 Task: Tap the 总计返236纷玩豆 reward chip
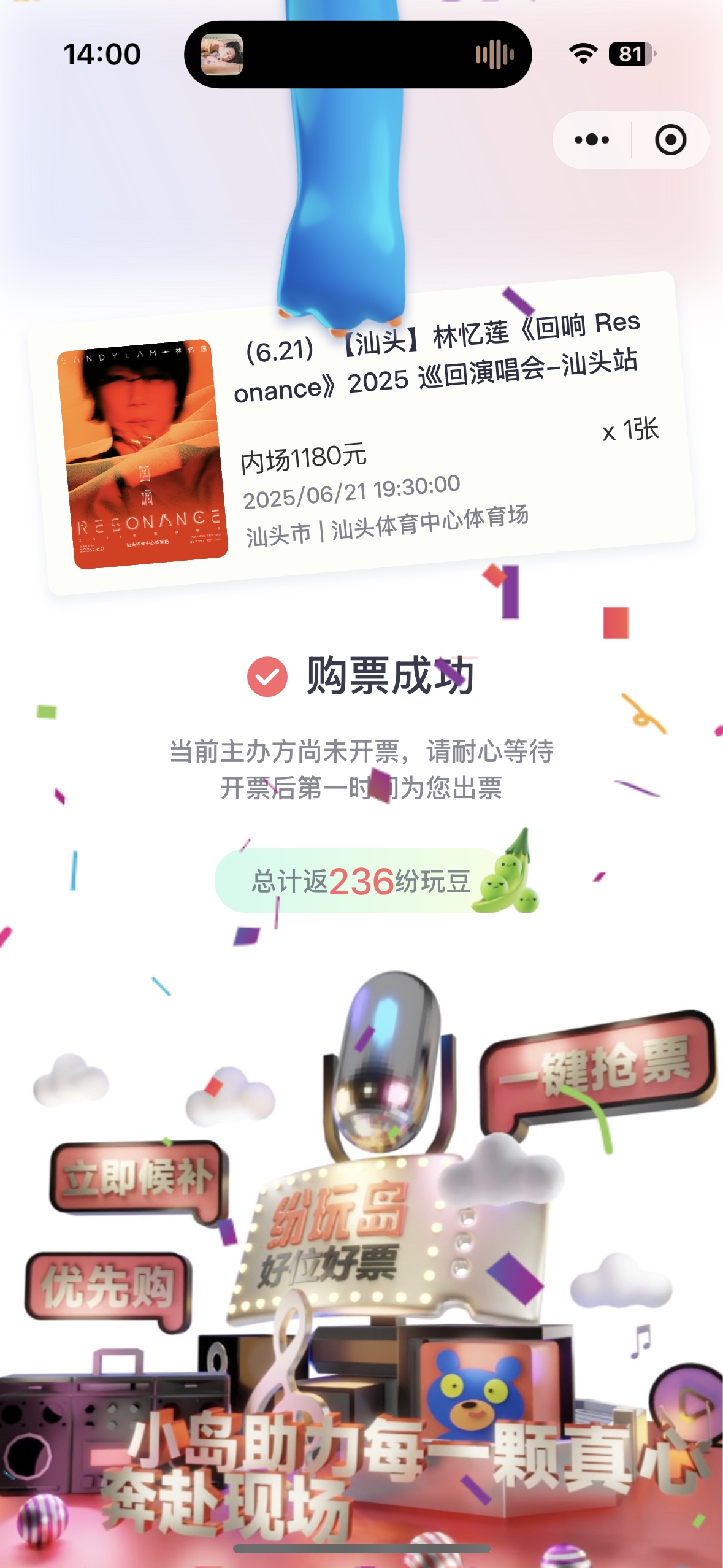(375, 881)
